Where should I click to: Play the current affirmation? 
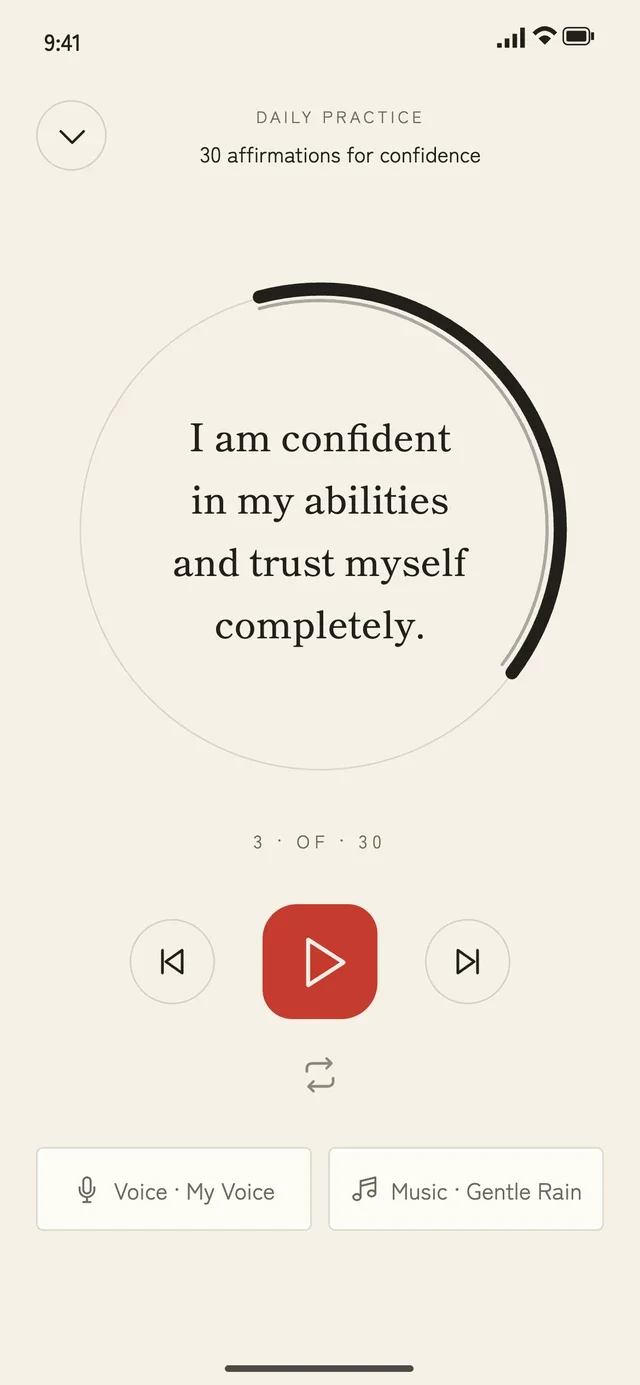[x=320, y=961]
